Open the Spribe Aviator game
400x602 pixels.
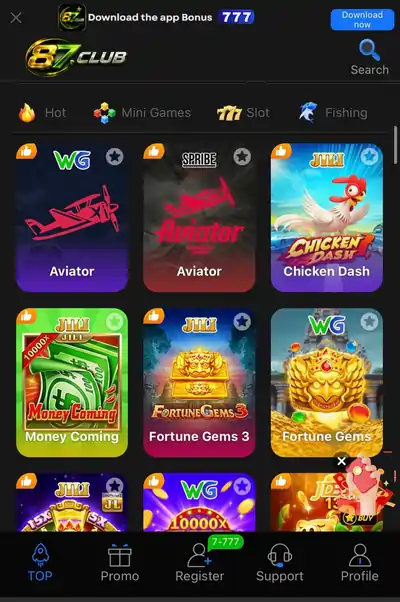(x=199, y=218)
